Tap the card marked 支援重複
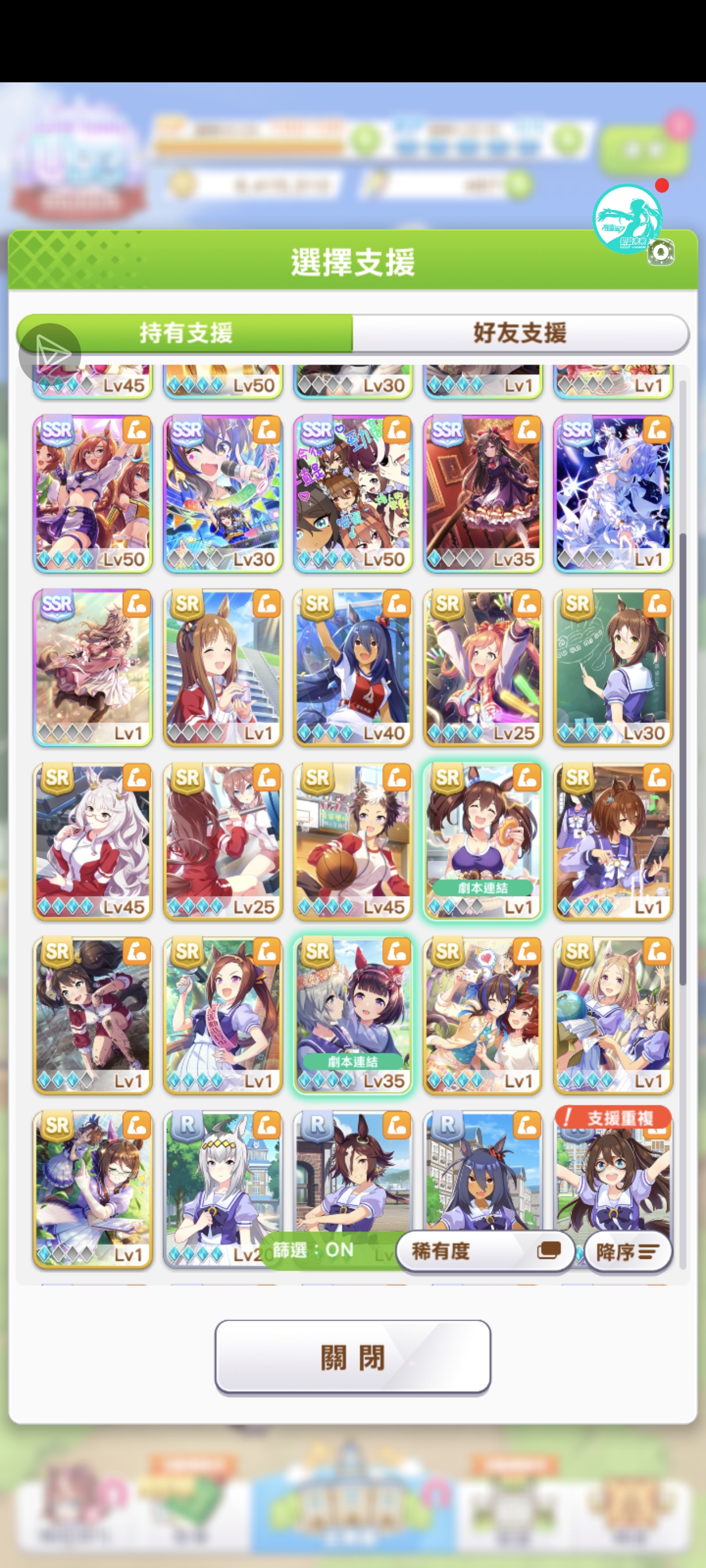 tap(612, 1175)
